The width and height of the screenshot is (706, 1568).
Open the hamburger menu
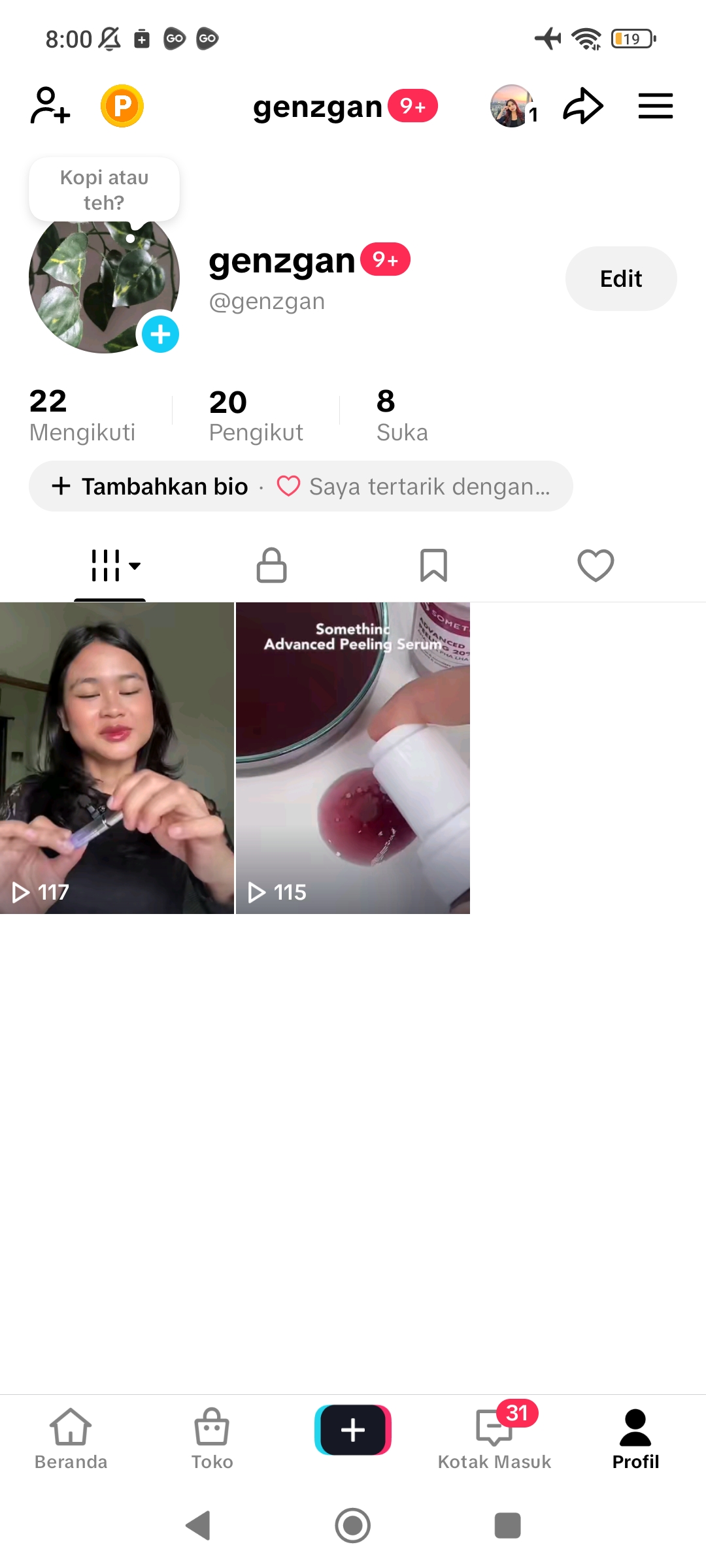(x=655, y=106)
